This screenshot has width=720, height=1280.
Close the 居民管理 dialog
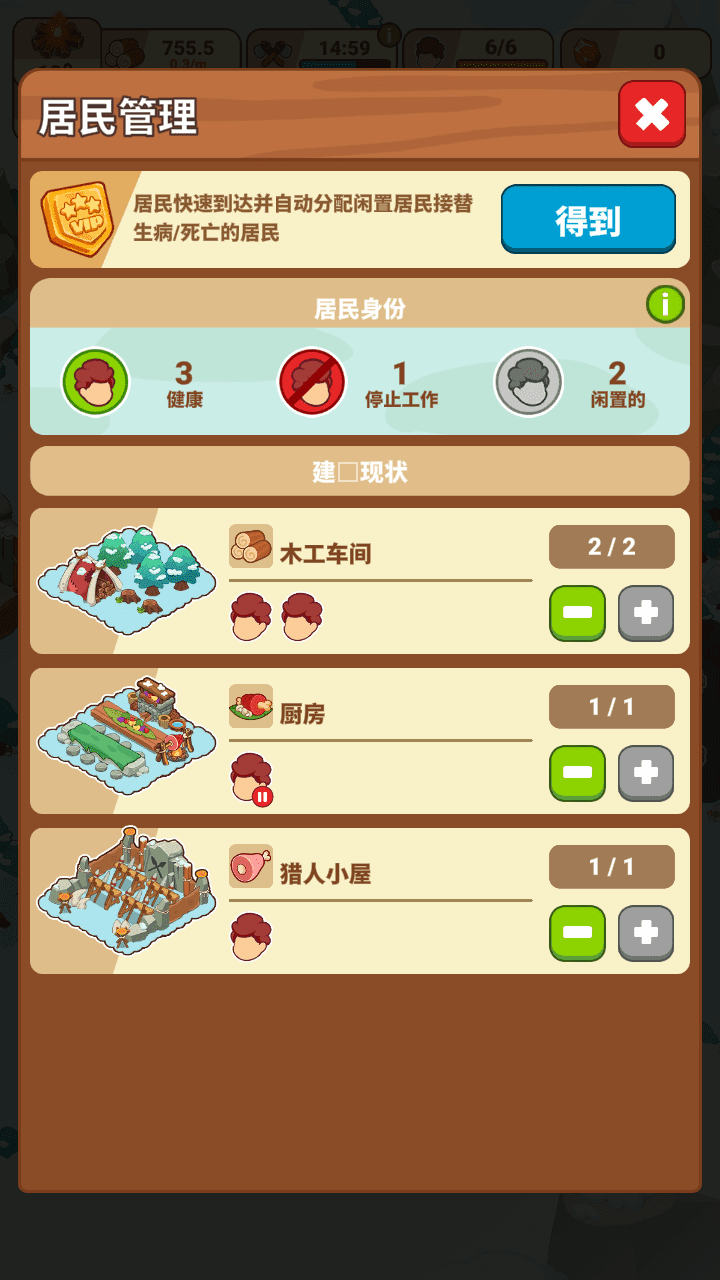pyautogui.click(x=651, y=114)
